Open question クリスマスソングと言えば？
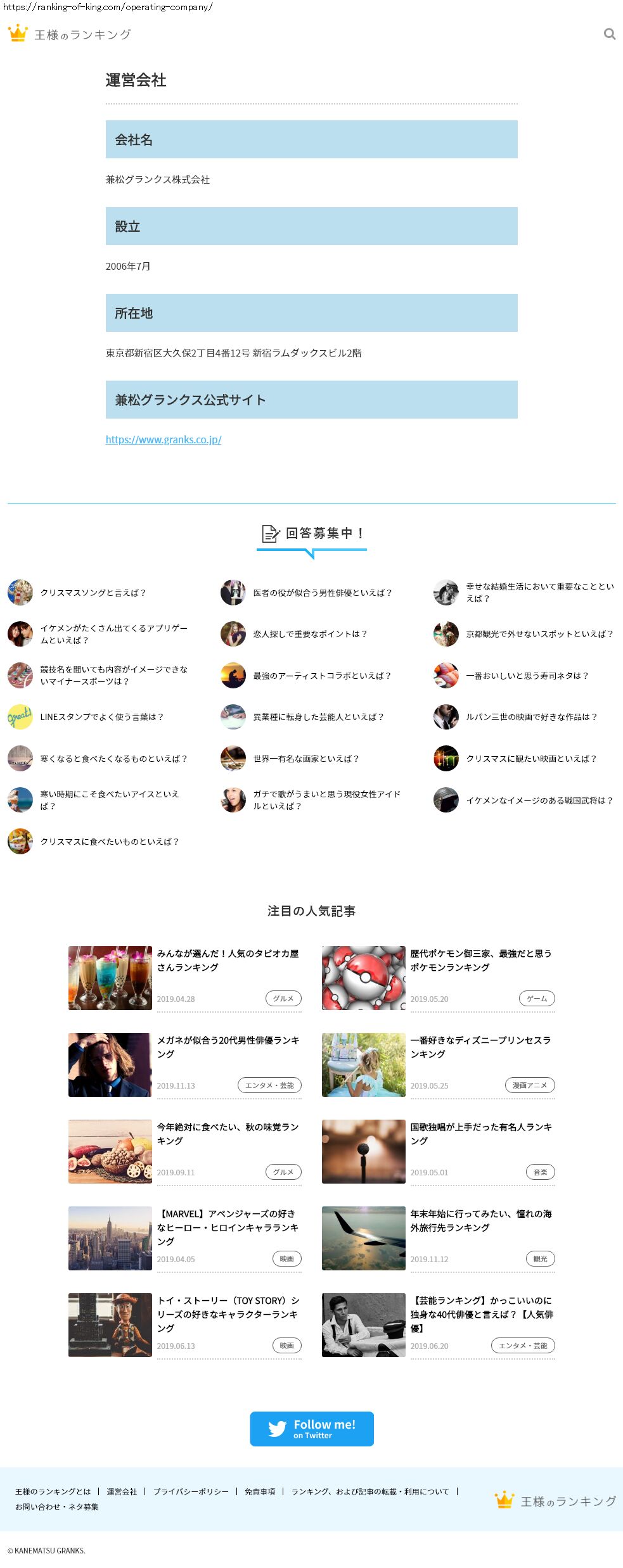 tap(93, 593)
